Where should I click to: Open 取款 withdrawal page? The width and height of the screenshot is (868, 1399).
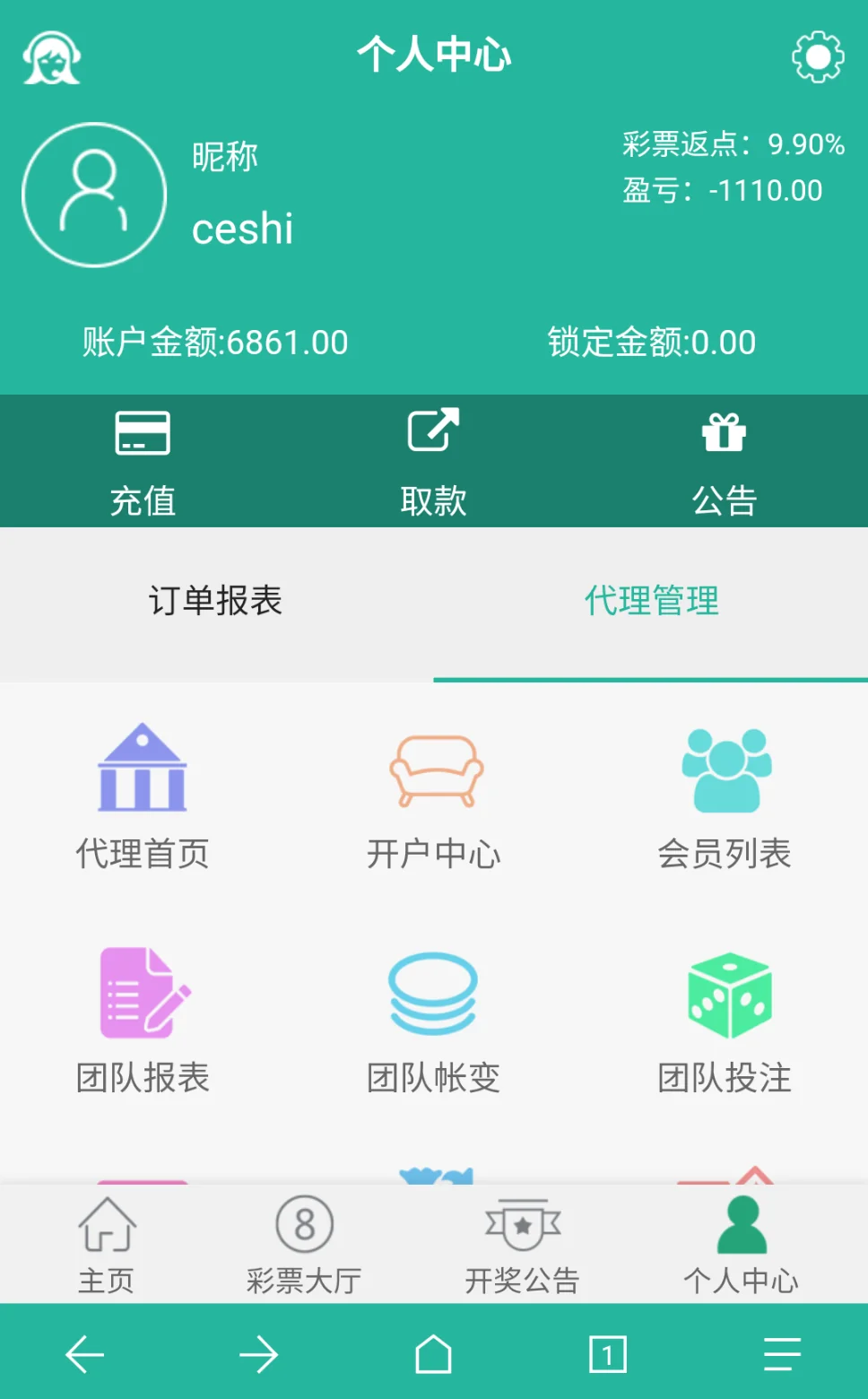tap(434, 463)
